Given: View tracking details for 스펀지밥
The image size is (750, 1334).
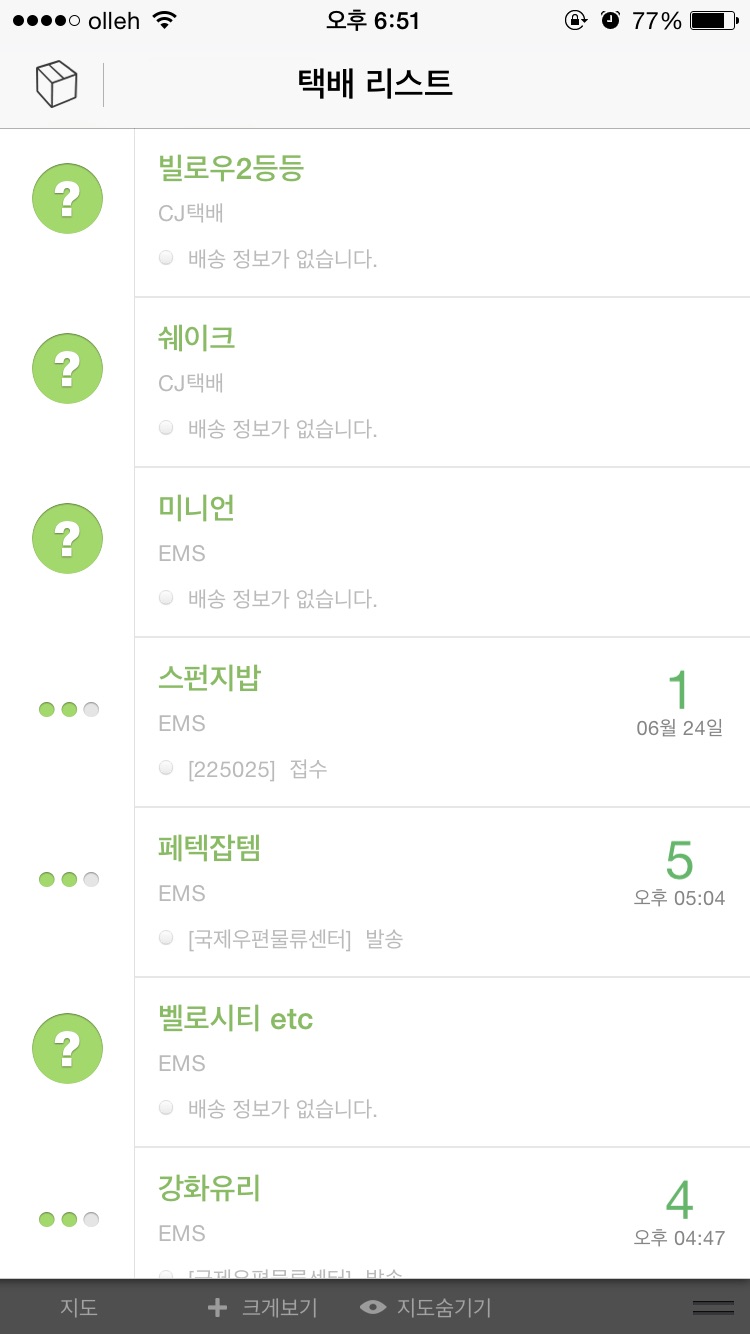Looking at the screenshot, I should point(440,723).
